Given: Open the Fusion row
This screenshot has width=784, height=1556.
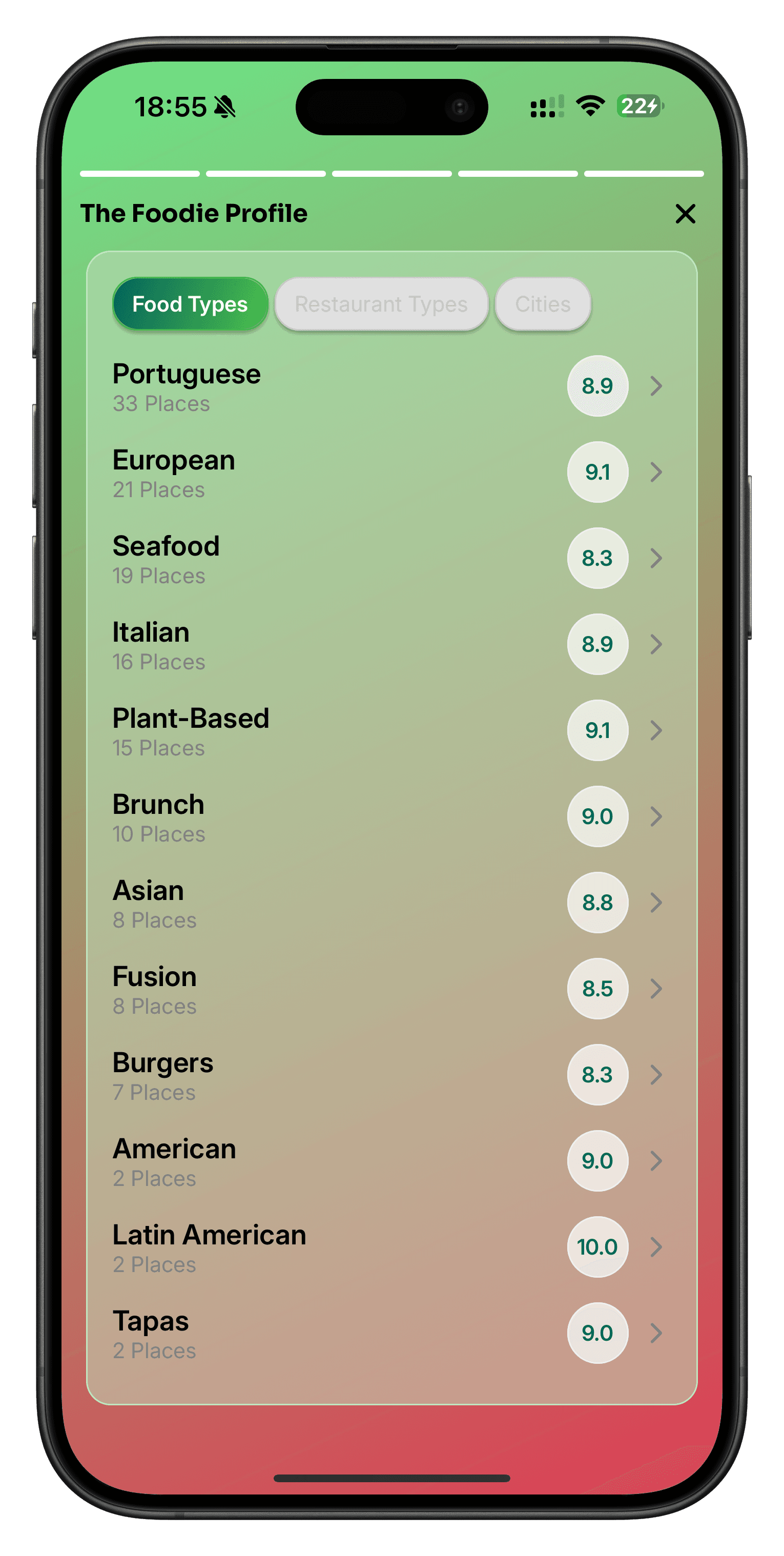Looking at the screenshot, I should point(386,989).
